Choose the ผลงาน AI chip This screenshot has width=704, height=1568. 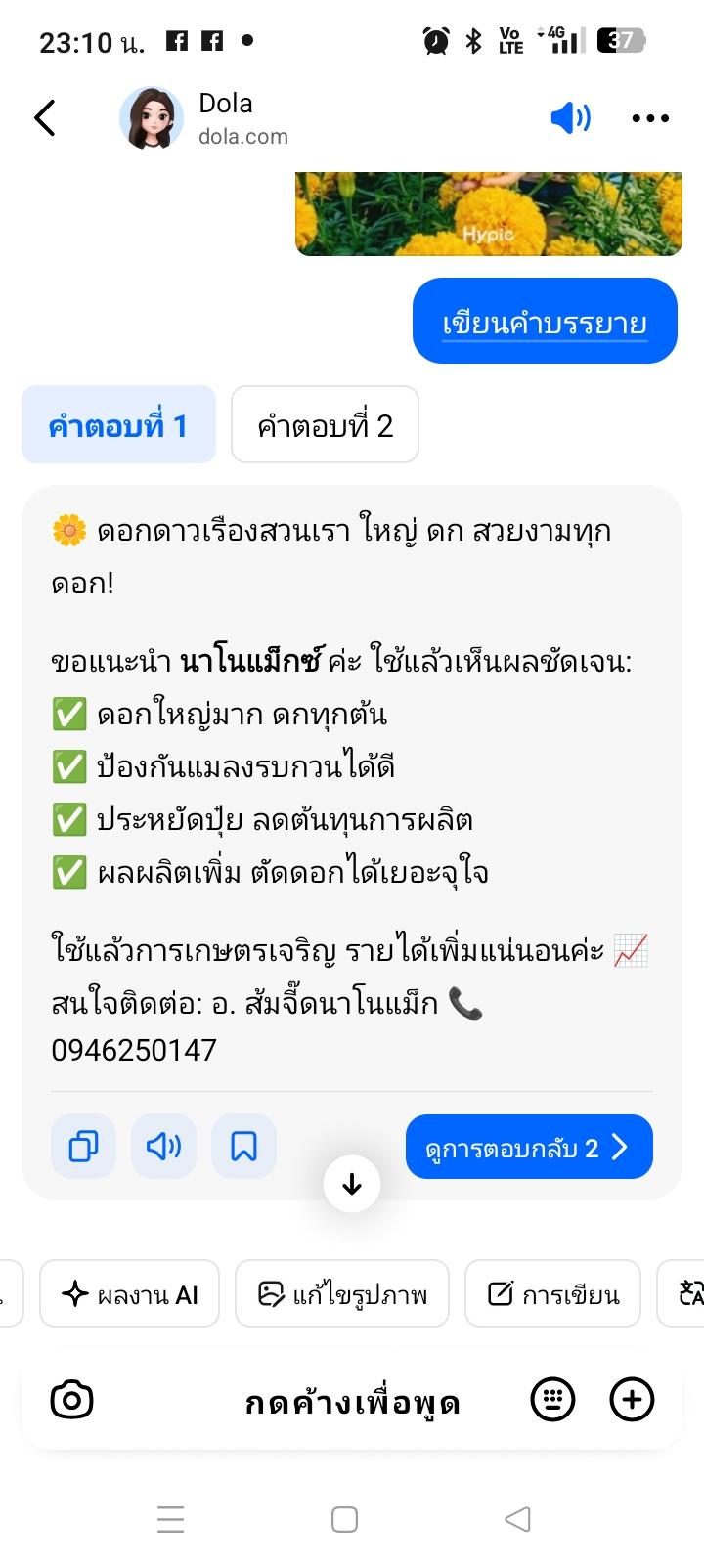[x=129, y=1294]
